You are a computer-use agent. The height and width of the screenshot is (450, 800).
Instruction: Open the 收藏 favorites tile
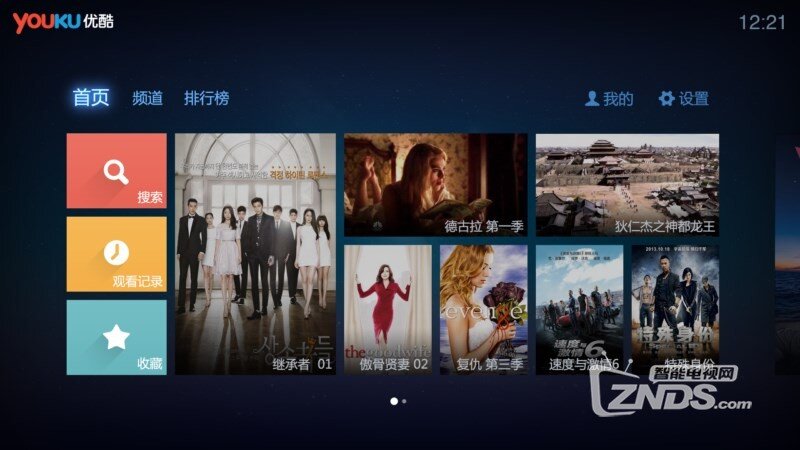pyautogui.click(x=116, y=337)
